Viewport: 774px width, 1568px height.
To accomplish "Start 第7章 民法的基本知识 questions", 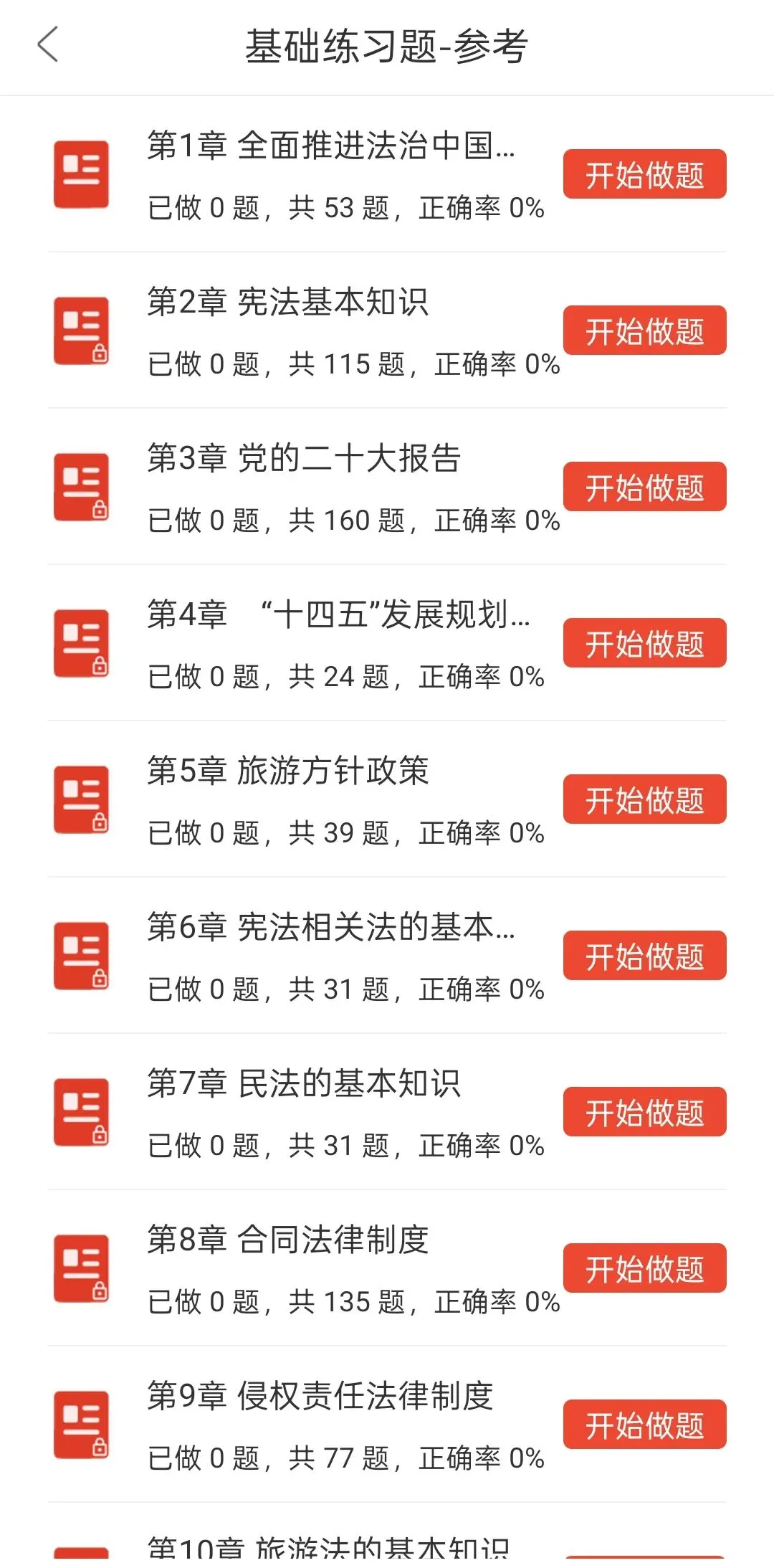I will 644,1112.
